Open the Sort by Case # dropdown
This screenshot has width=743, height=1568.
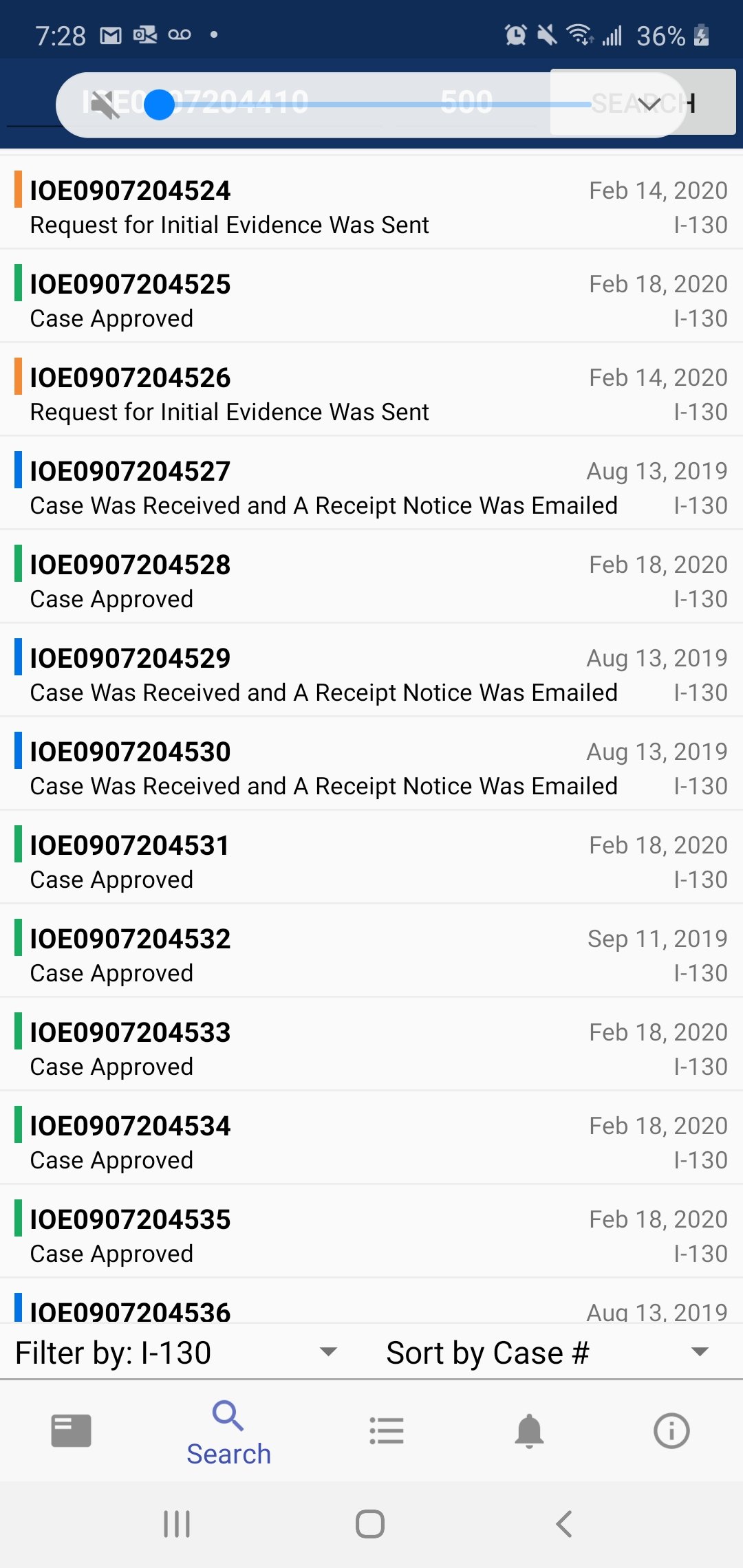pos(548,1353)
